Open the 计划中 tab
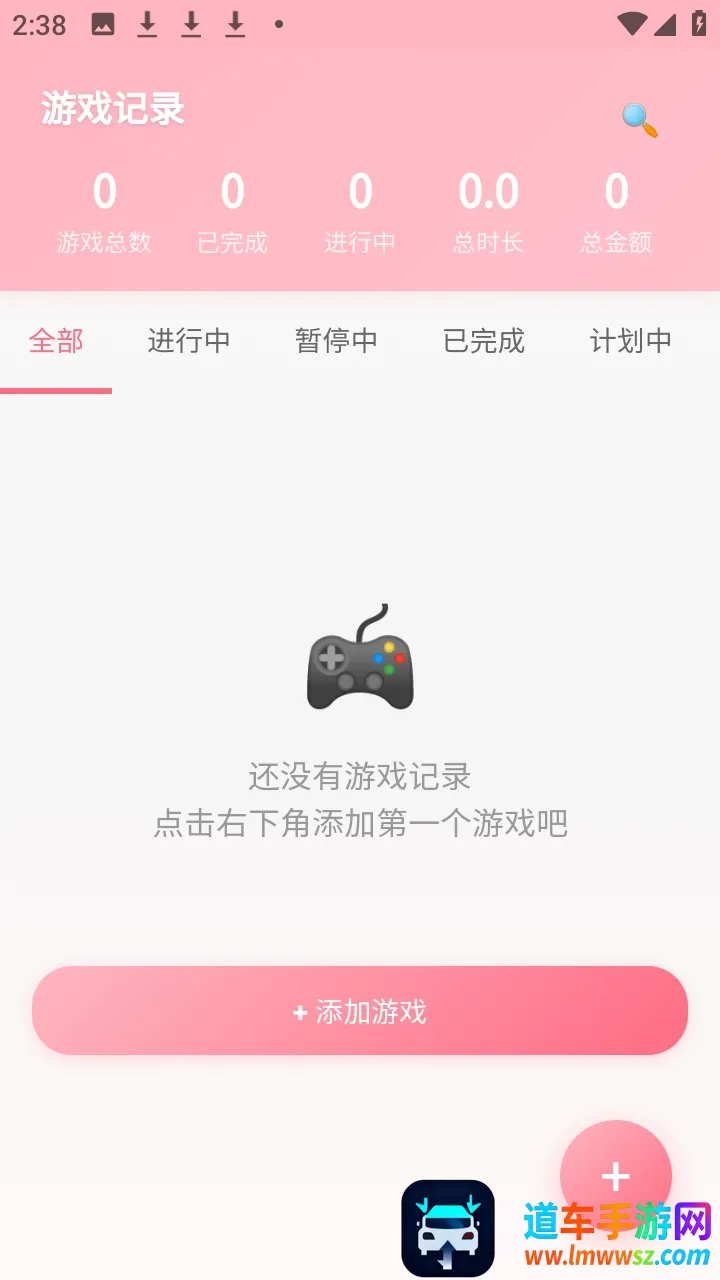The height and width of the screenshot is (1280, 720). 630,342
